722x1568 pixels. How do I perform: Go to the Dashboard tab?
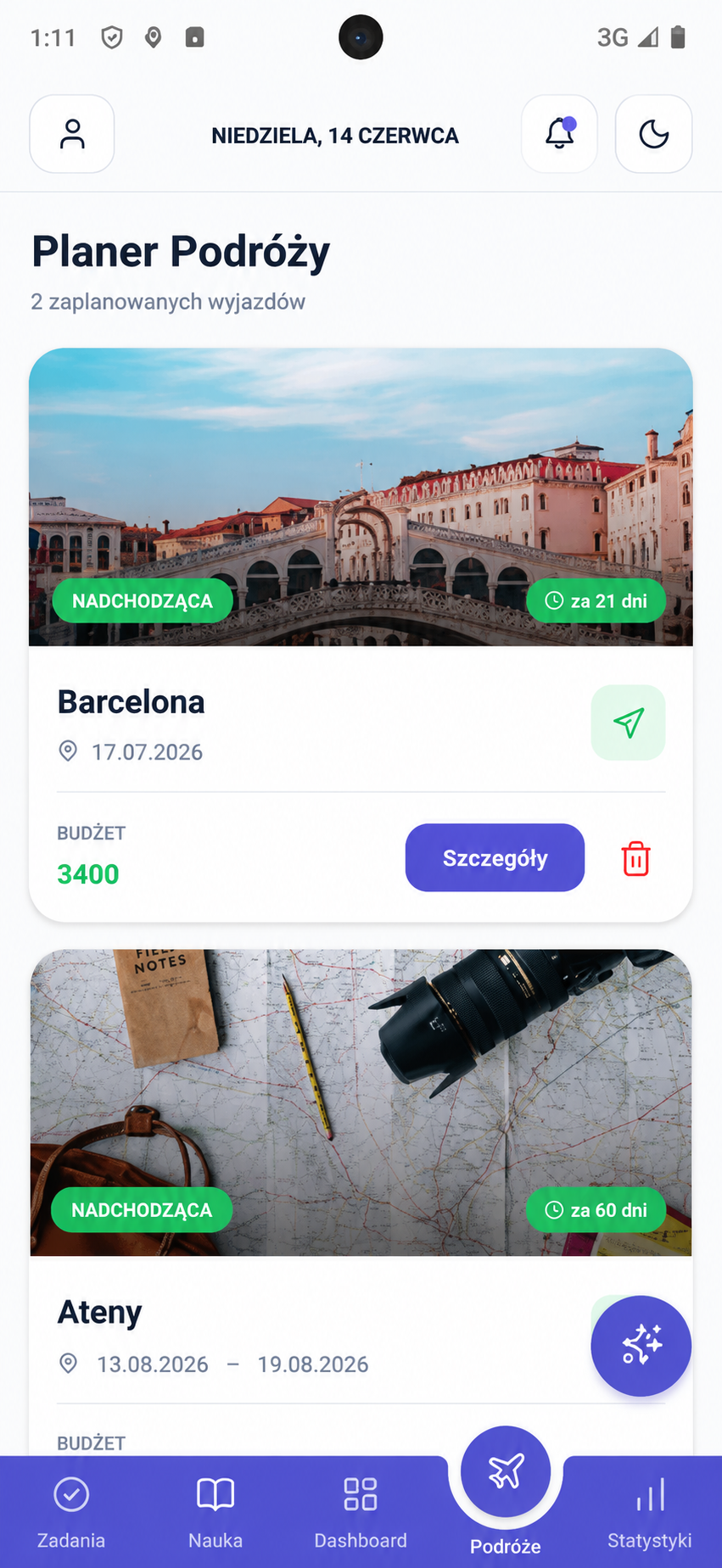(x=361, y=1512)
